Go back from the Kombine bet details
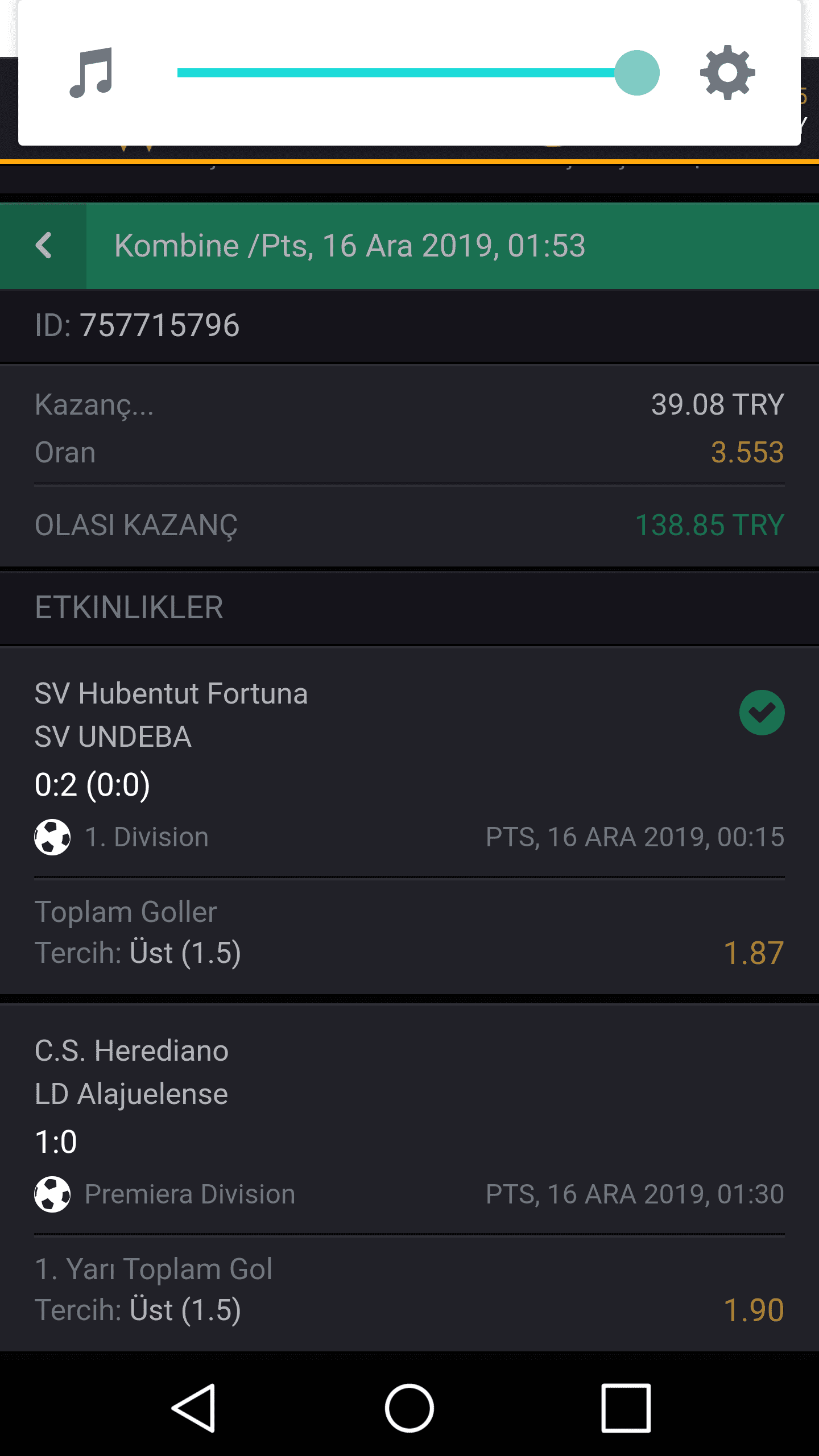Viewport: 819px width, 1456px height. tap(43, 246)
